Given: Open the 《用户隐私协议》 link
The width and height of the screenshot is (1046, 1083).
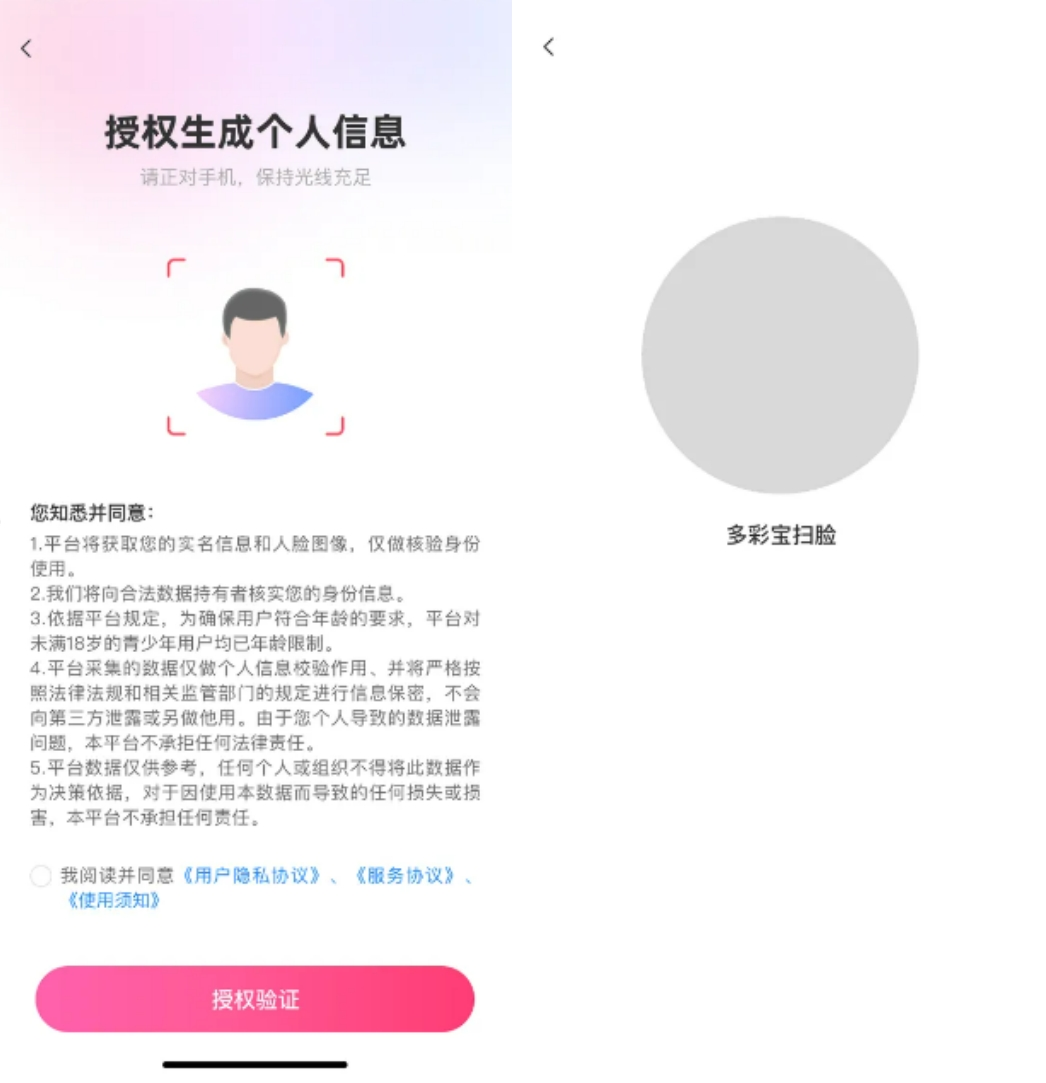Looking at the screenshot, I should tap(251, 876).
